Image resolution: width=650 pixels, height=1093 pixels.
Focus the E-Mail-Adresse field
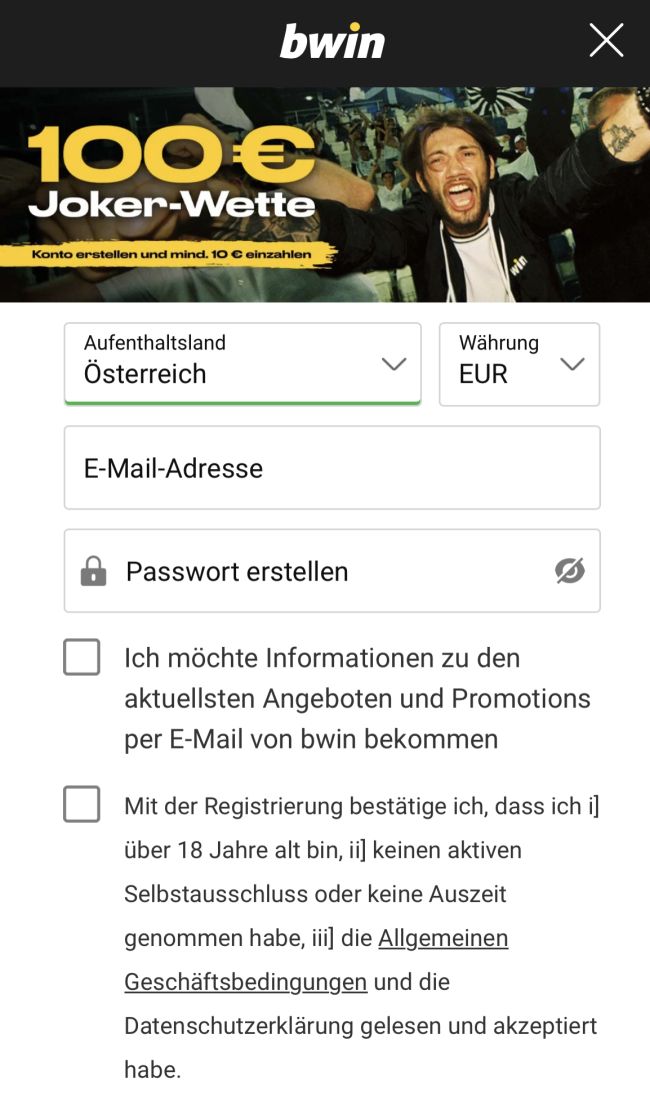point(332,468)
